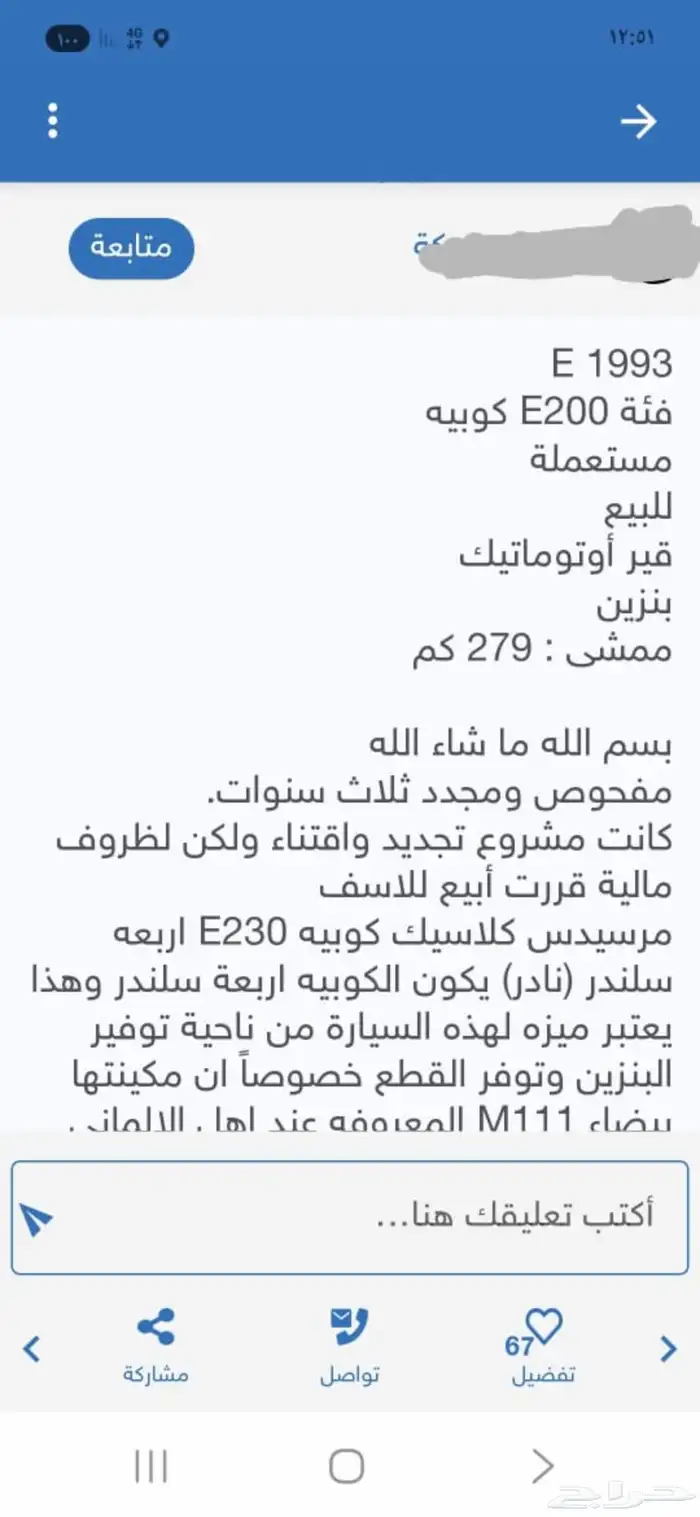The width and height of the screenshot is (700, 1517).
Task: Go to the ad on the right chevron
Action: tap(668, 1350)
